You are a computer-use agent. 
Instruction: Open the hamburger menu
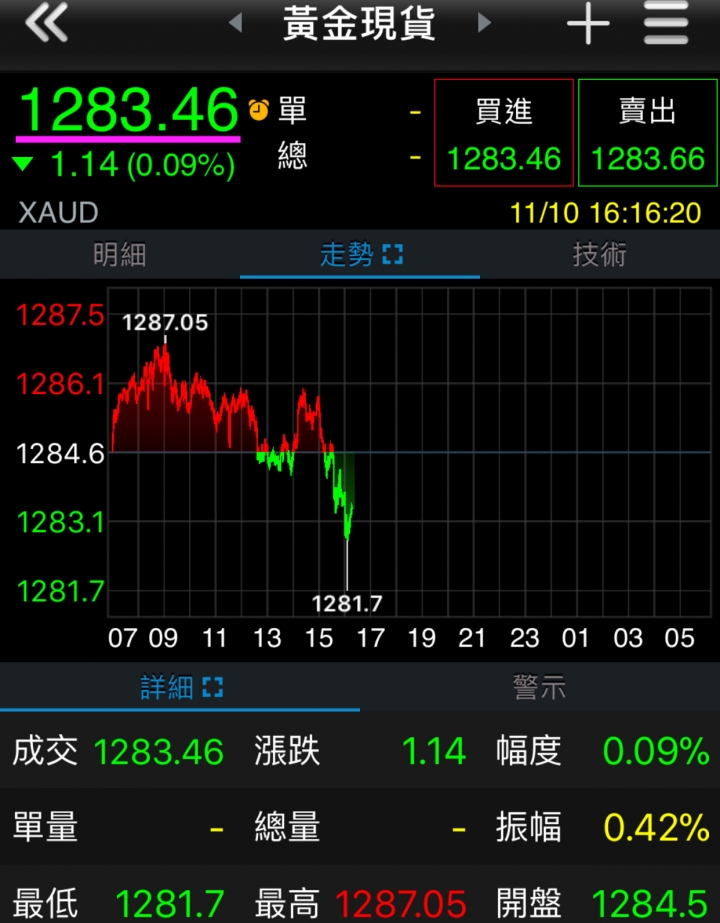tap(666, 23)
